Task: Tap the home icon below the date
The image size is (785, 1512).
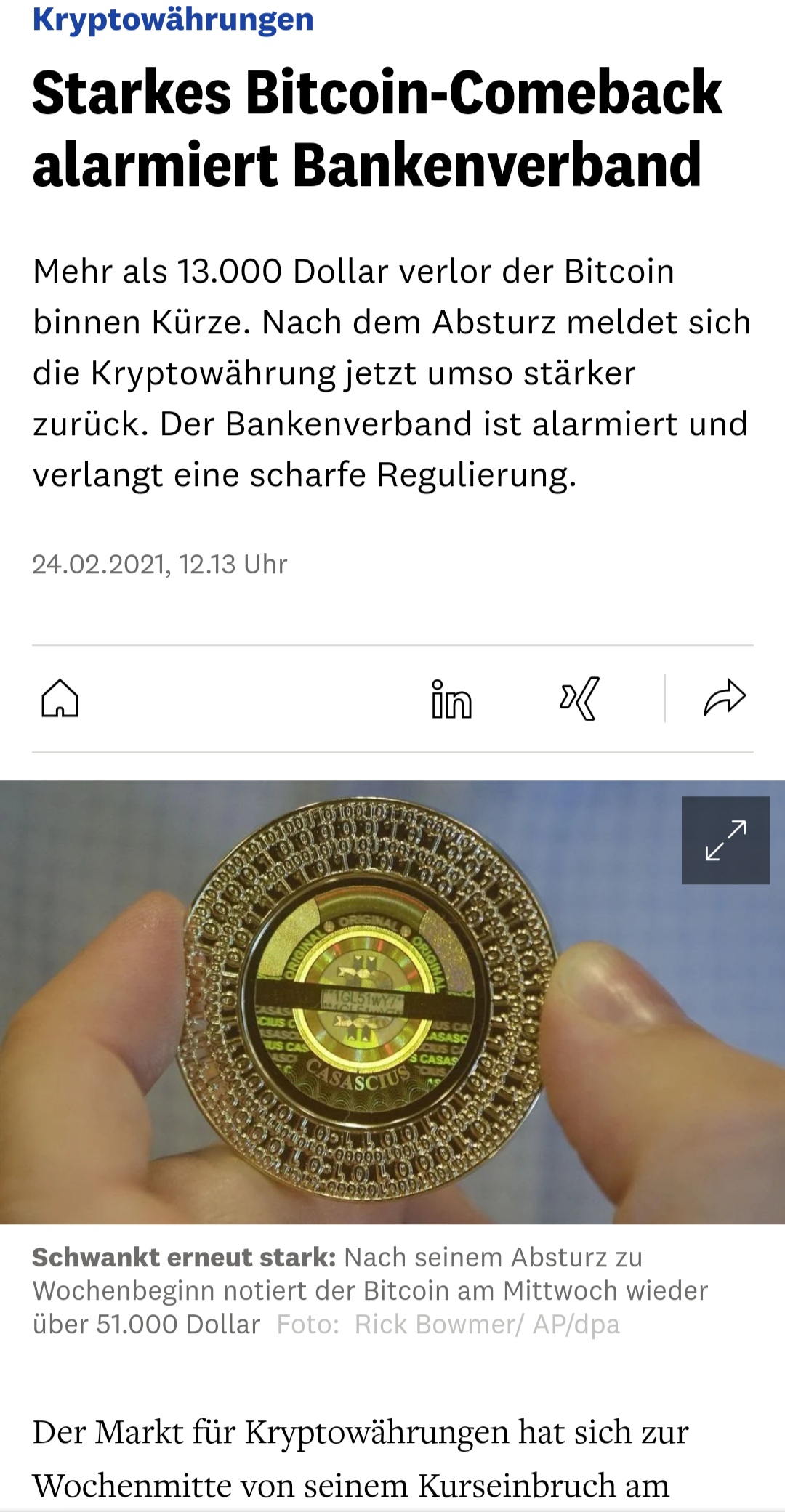Action: 60,698
